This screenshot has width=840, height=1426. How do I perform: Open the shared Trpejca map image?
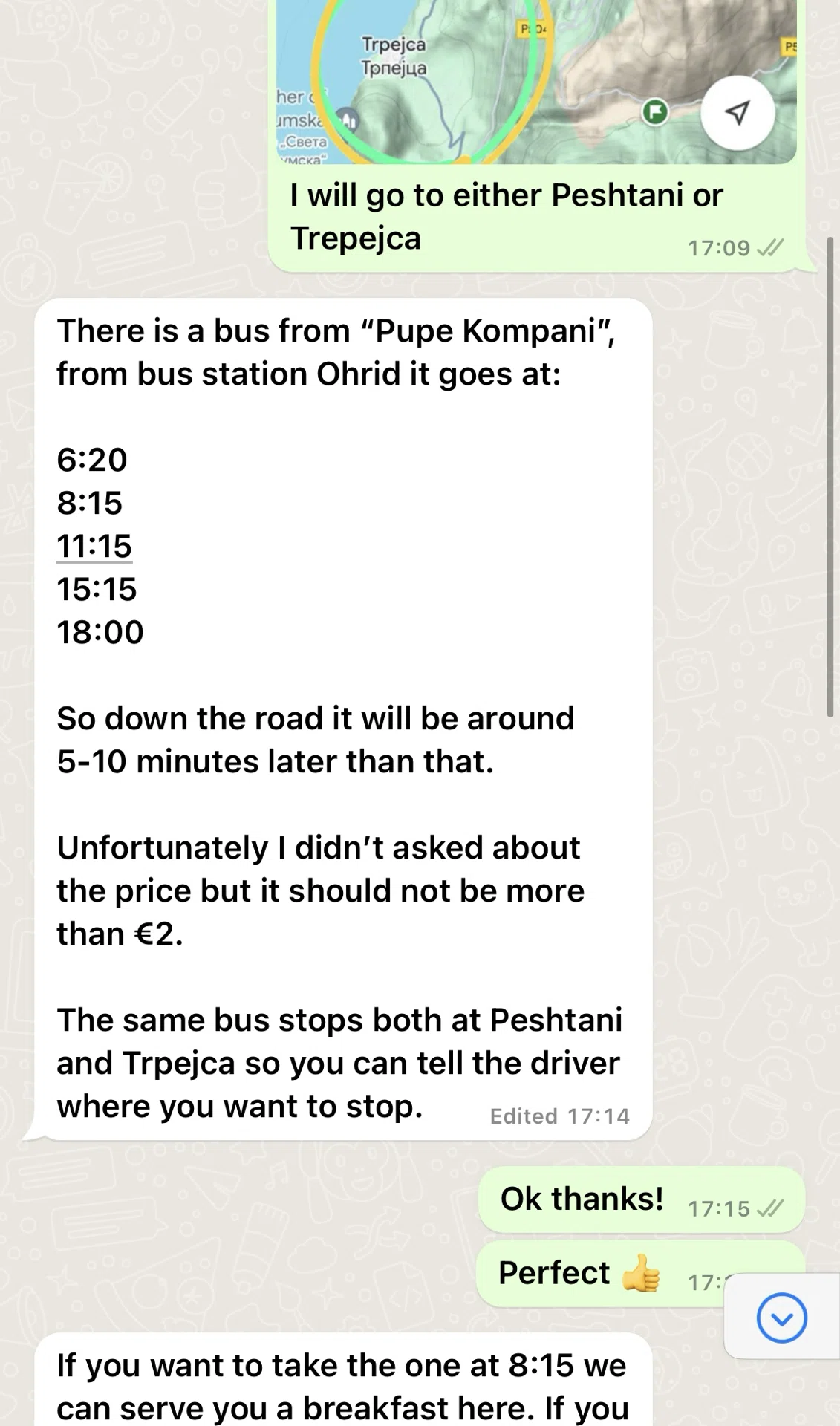(x=536, y=82)
